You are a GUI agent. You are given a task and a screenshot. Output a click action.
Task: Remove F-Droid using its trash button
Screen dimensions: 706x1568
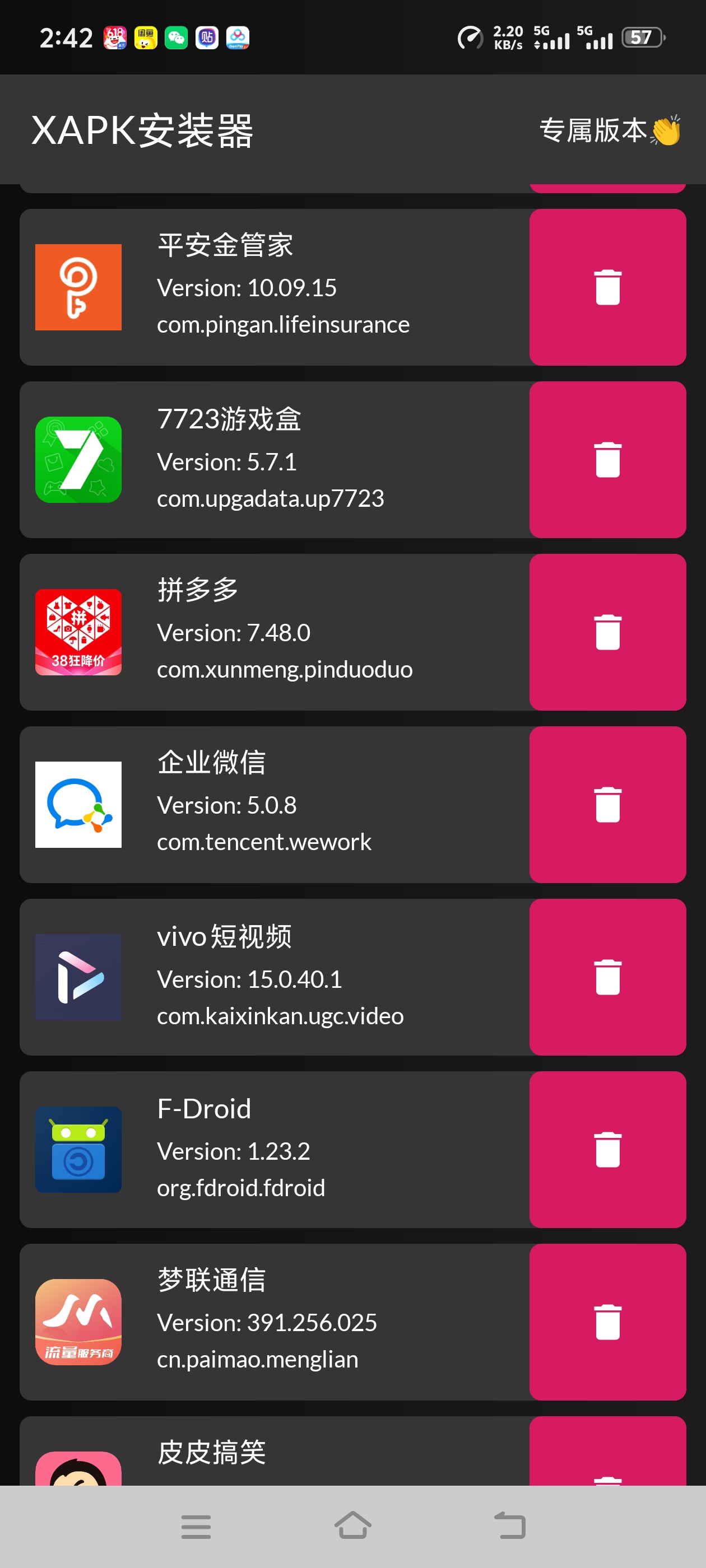point(607,1149)
